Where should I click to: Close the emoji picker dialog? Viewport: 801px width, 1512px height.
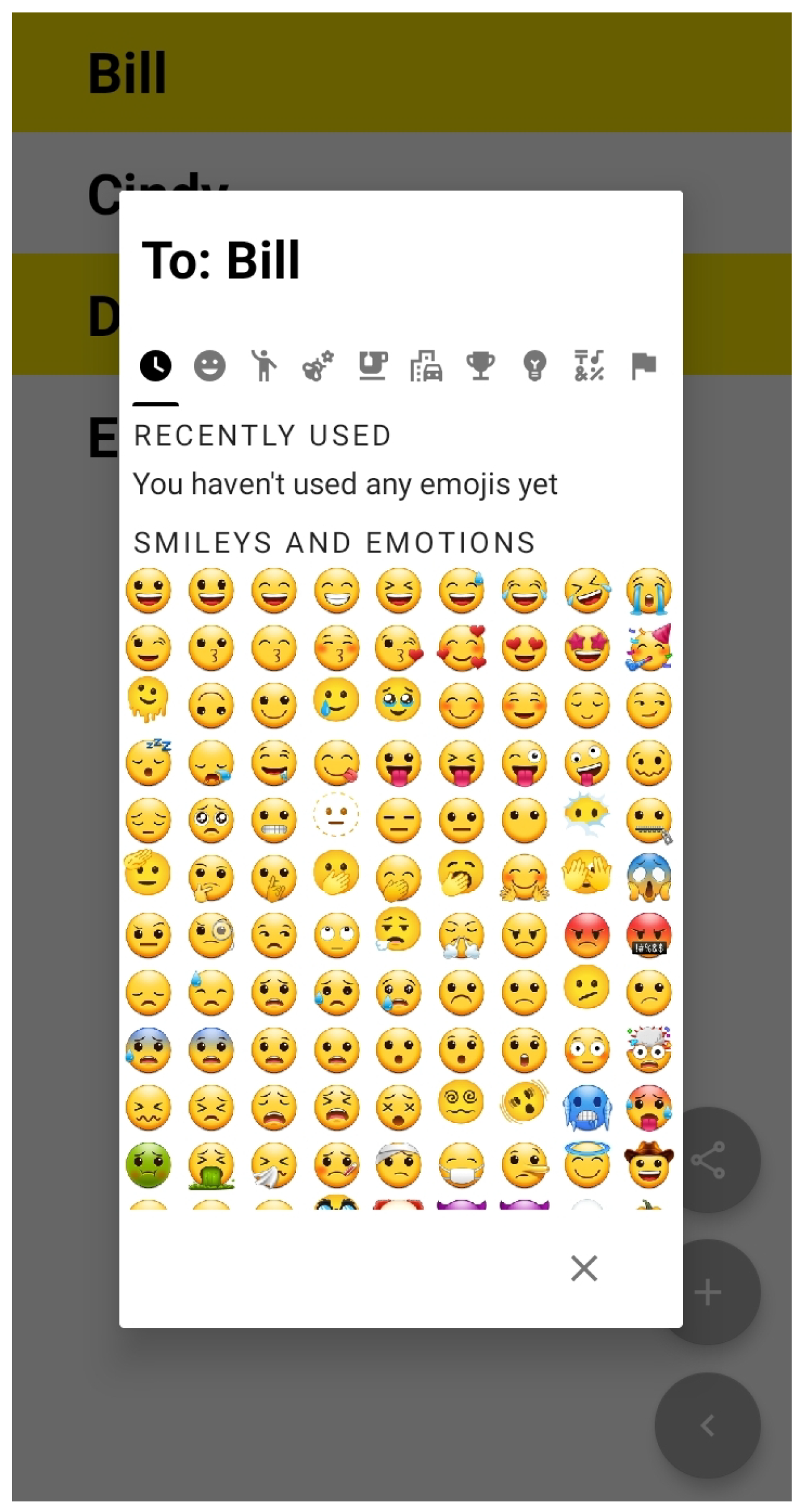(583, 1268)
